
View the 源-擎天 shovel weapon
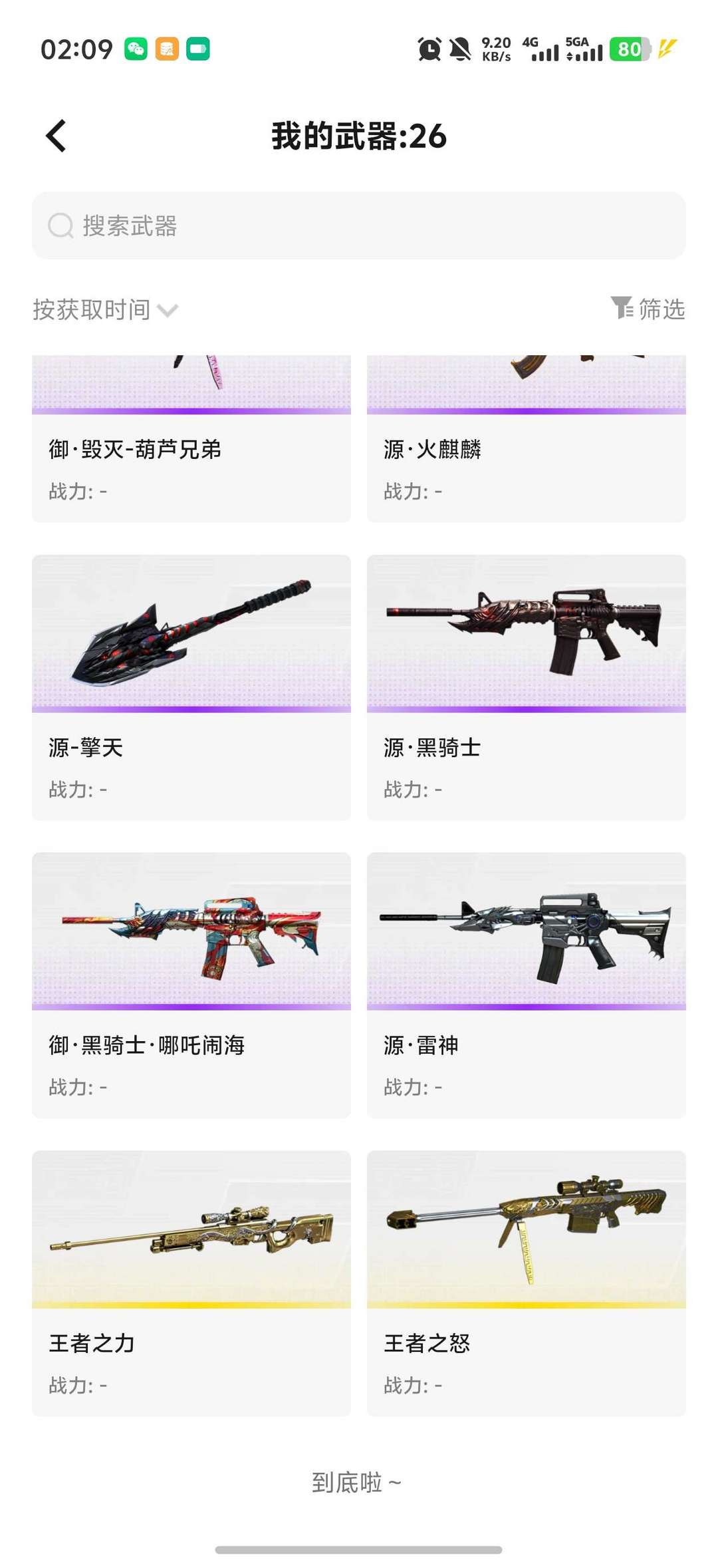[191, 687]
